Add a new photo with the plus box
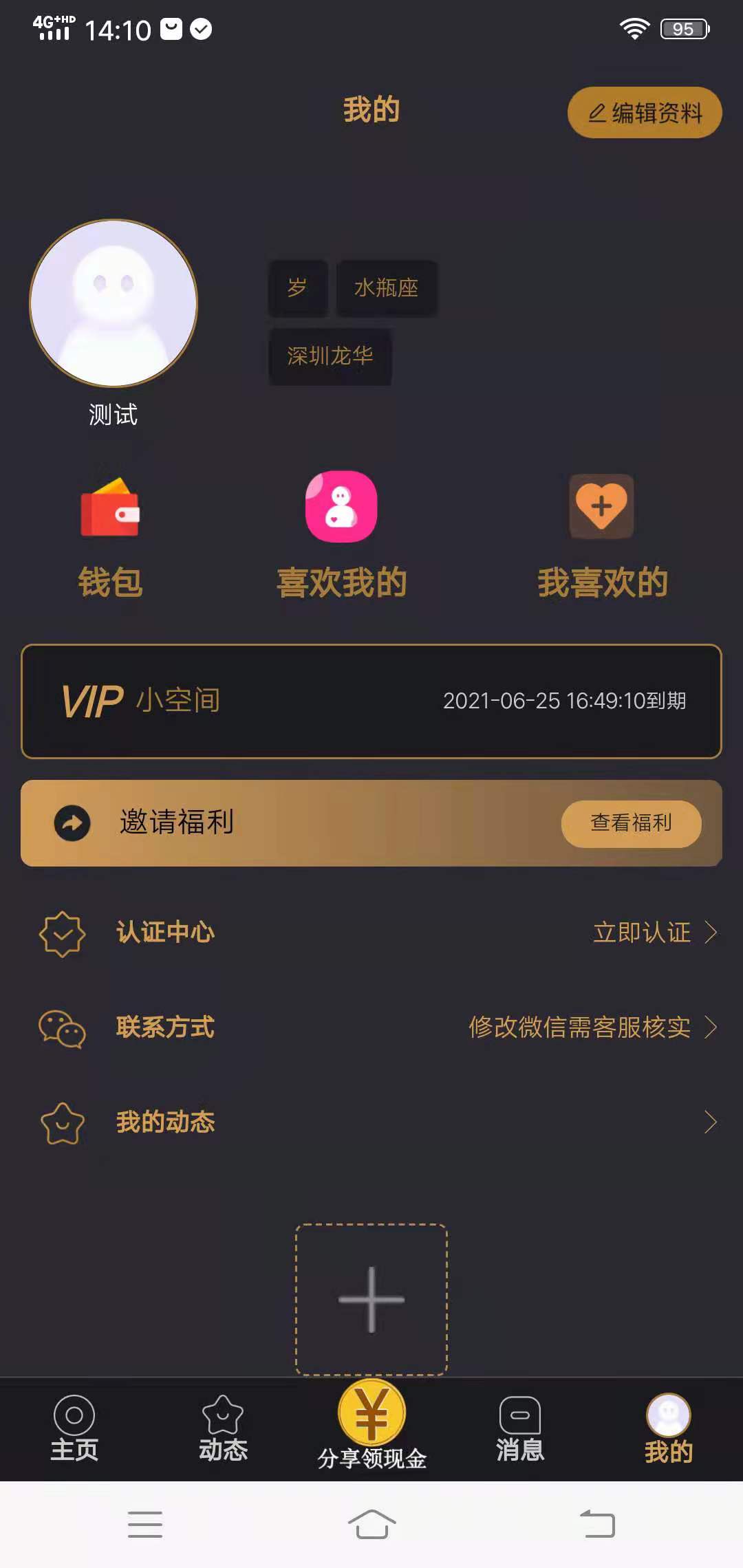 371,1299
